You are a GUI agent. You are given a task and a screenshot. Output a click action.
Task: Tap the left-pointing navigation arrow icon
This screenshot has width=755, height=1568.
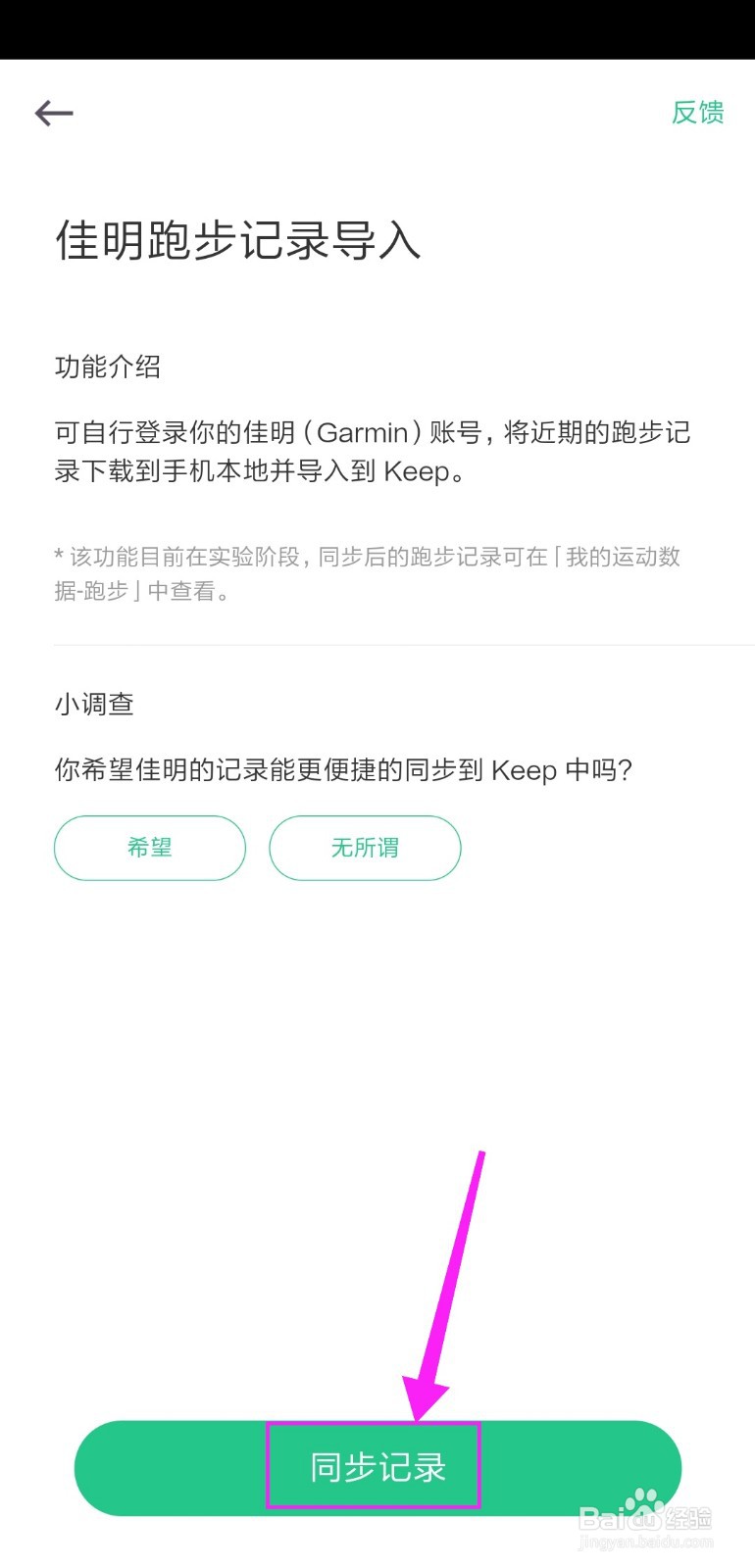[53, 113]
